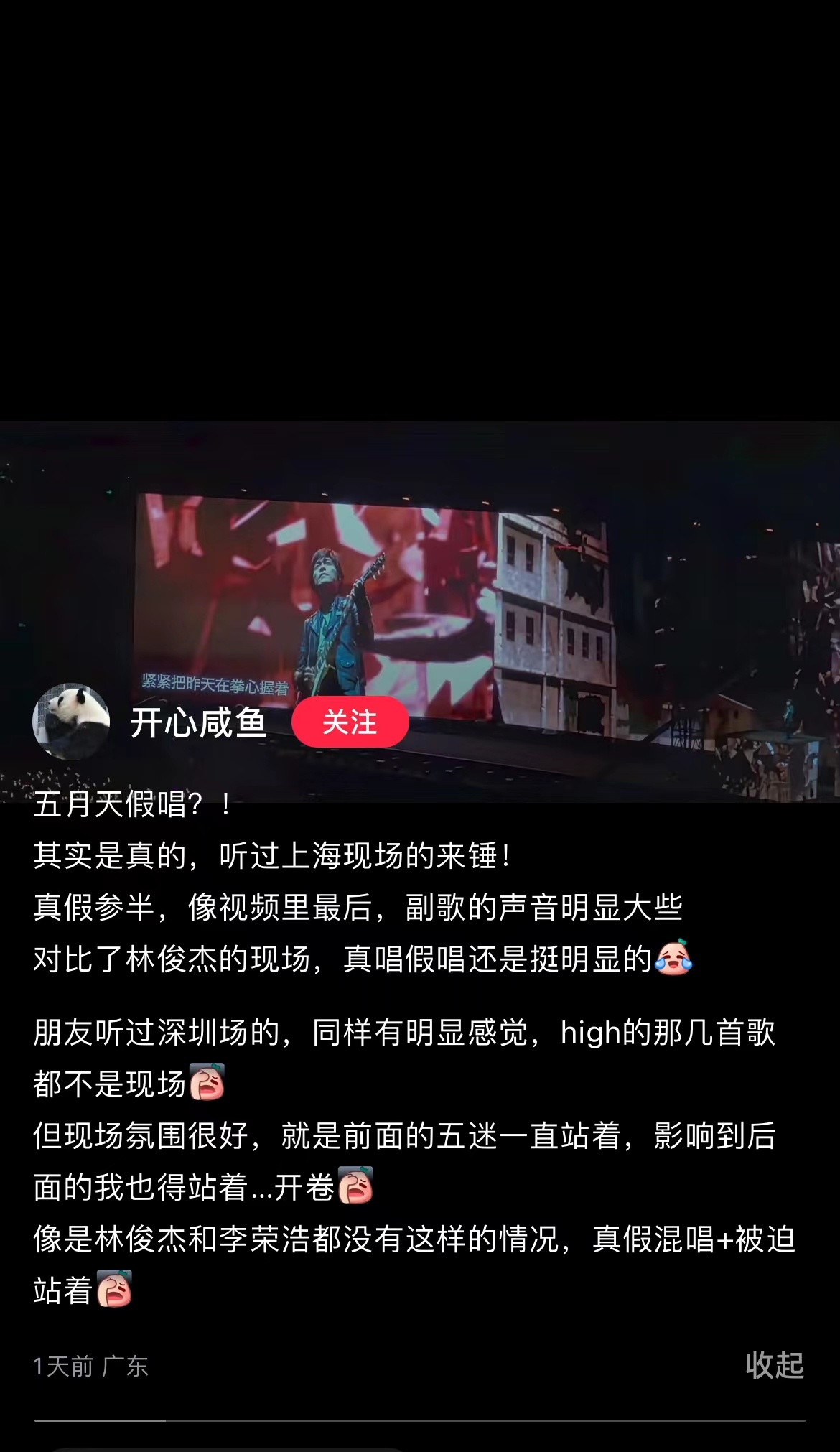This screenshot has height=1452, width=840.
Task: Open the 开心咸鱼 username profile
Action: pos(199,722)
